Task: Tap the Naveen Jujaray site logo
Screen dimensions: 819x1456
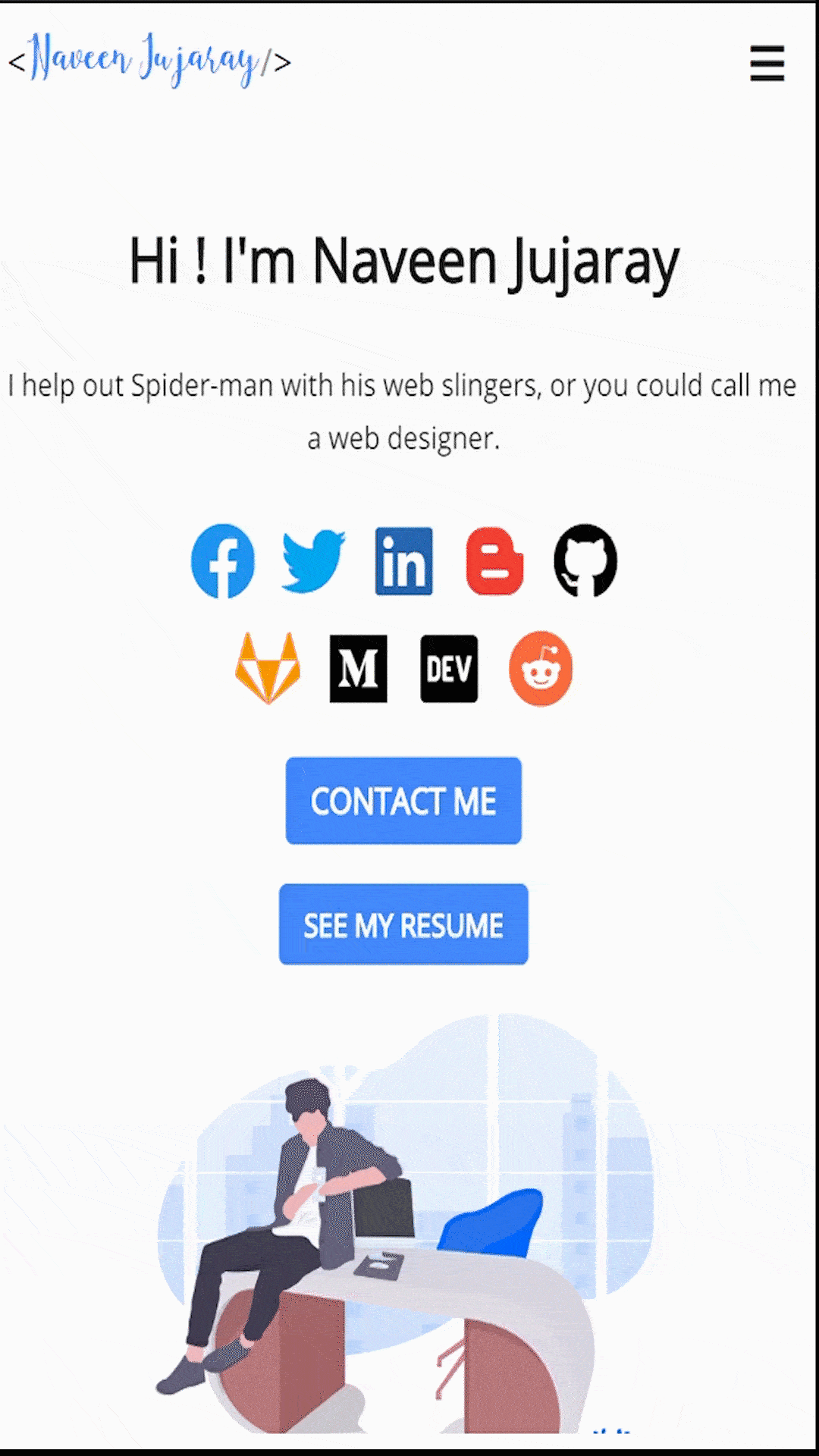Action: 149,61
